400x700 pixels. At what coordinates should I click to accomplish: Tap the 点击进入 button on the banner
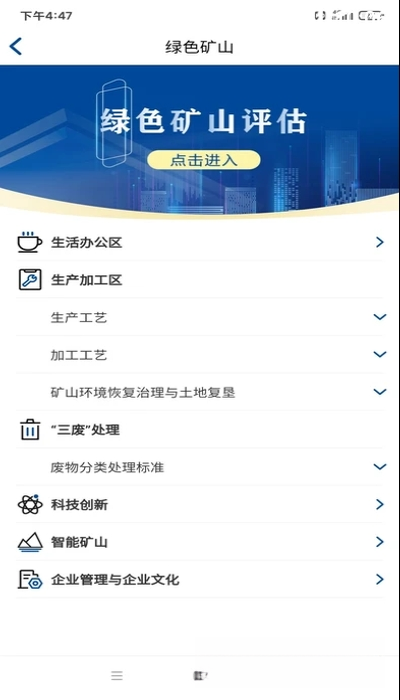click(x=204, y=160)
